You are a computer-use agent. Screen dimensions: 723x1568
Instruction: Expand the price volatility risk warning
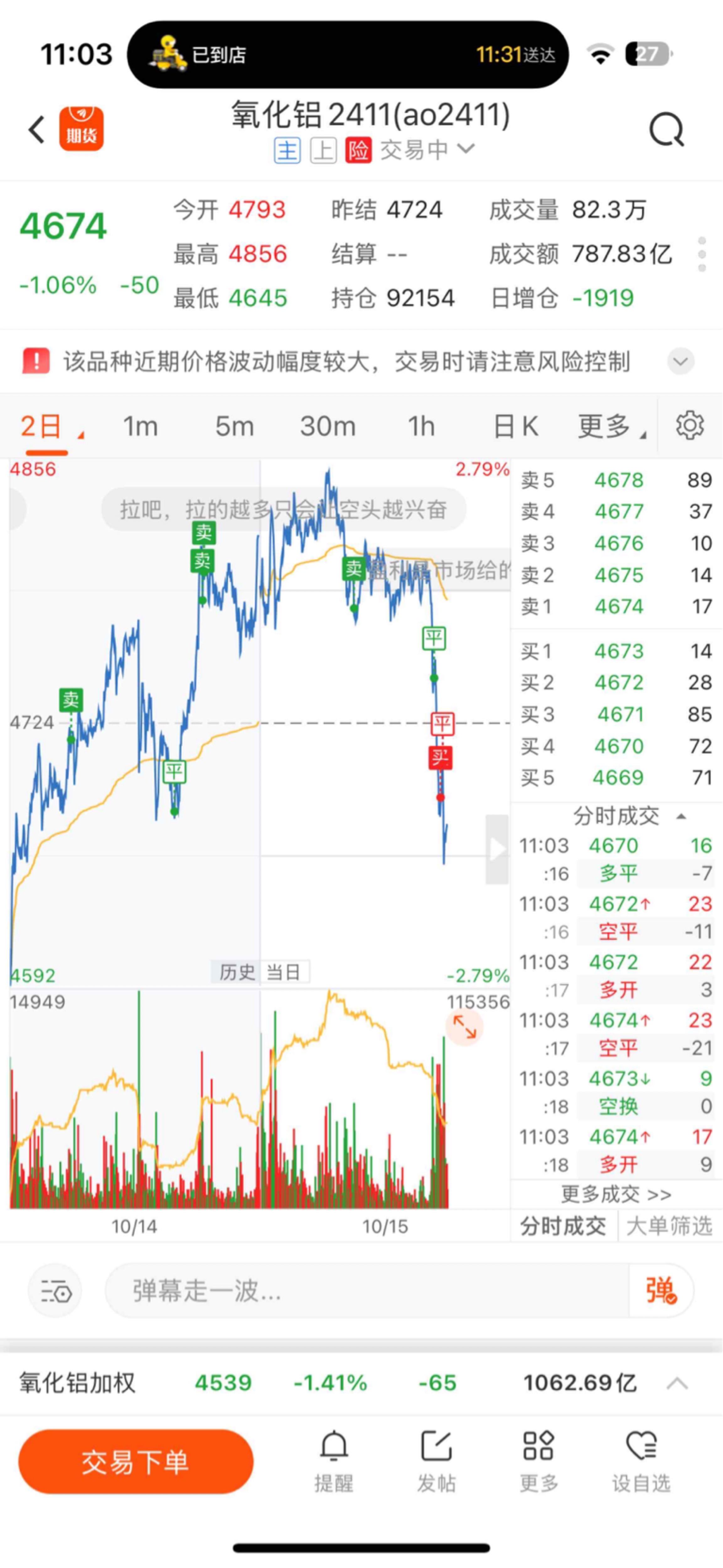pyautogui.click(x=680, y=362)
